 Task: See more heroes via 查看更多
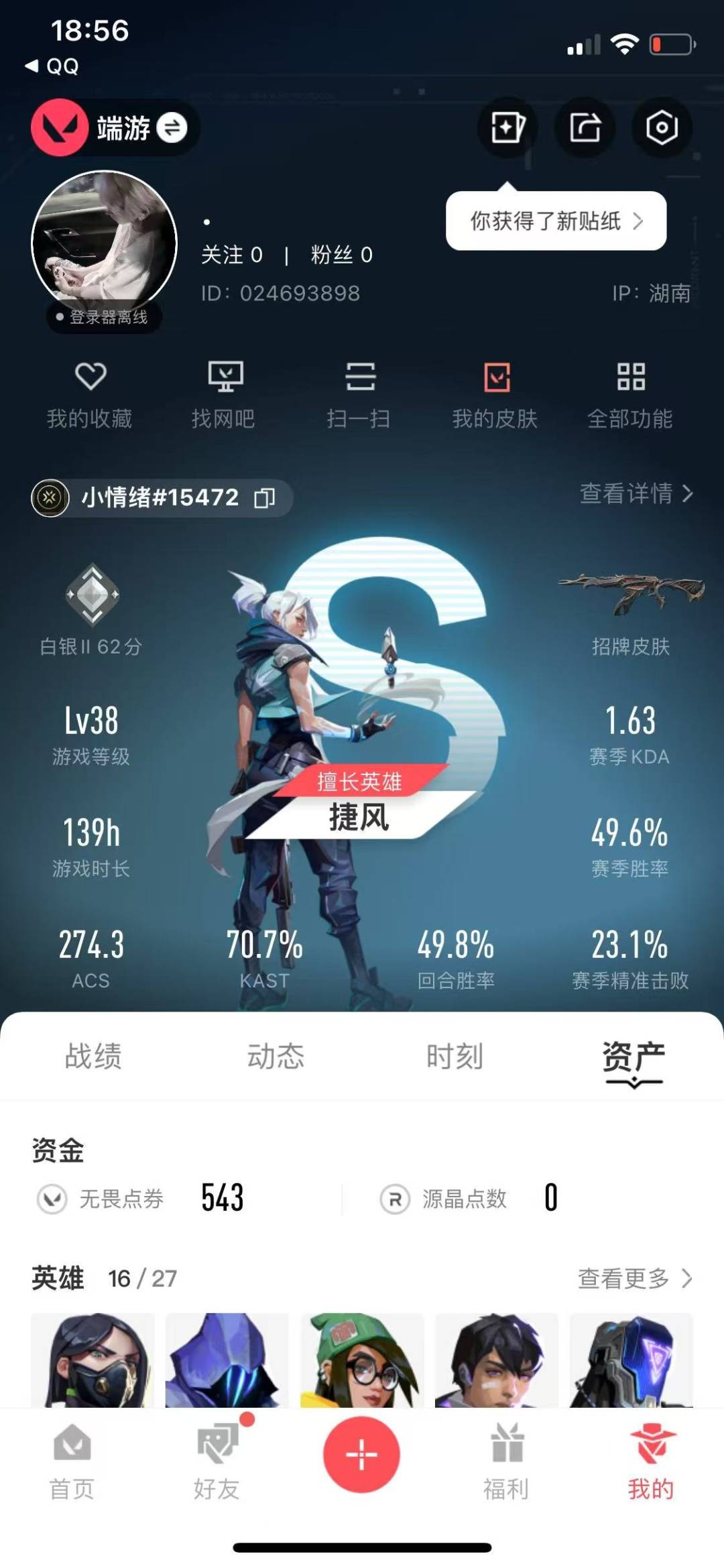[x=635, y=1278]
